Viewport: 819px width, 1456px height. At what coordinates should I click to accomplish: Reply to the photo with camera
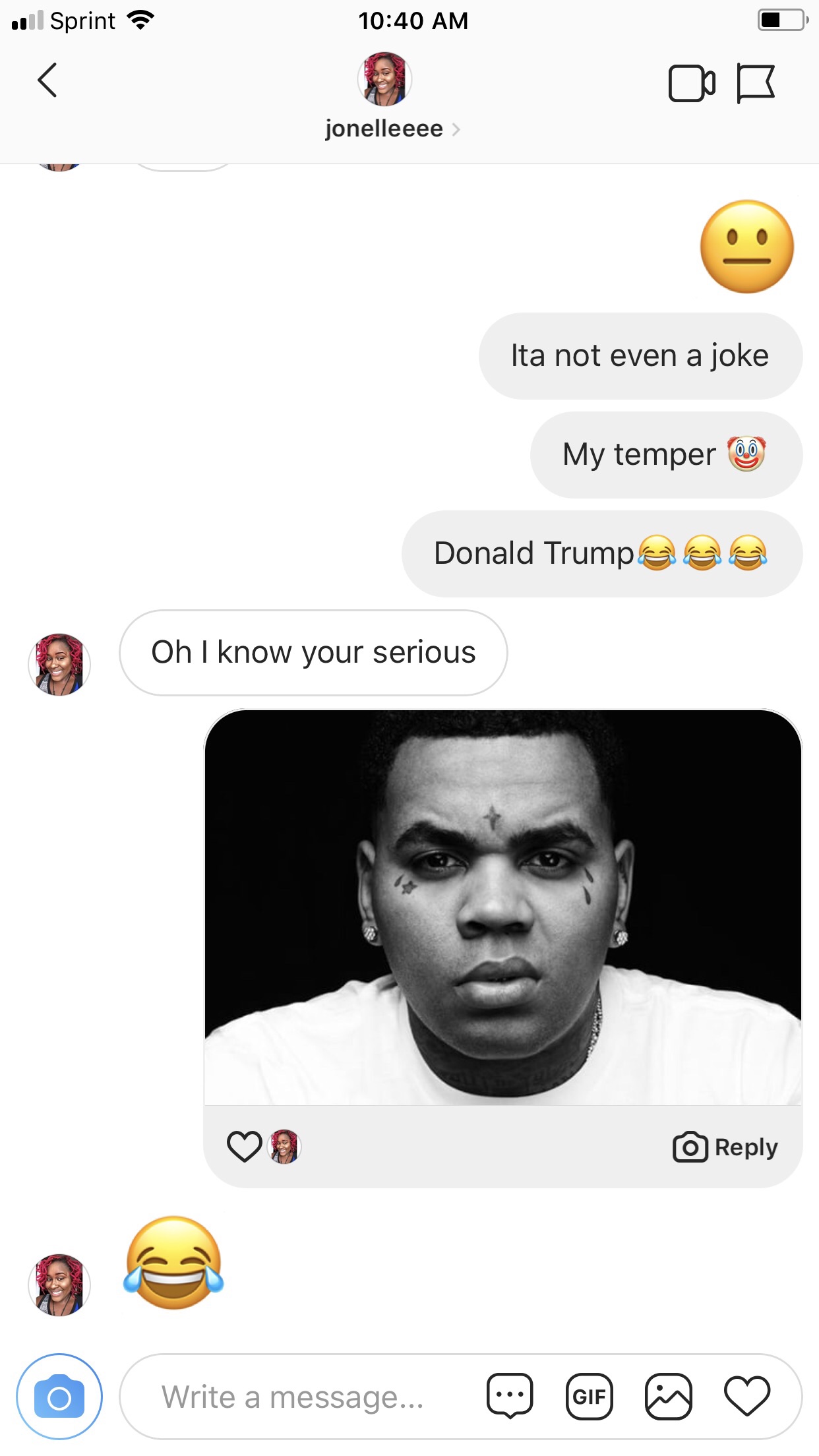pos(725,1147)
